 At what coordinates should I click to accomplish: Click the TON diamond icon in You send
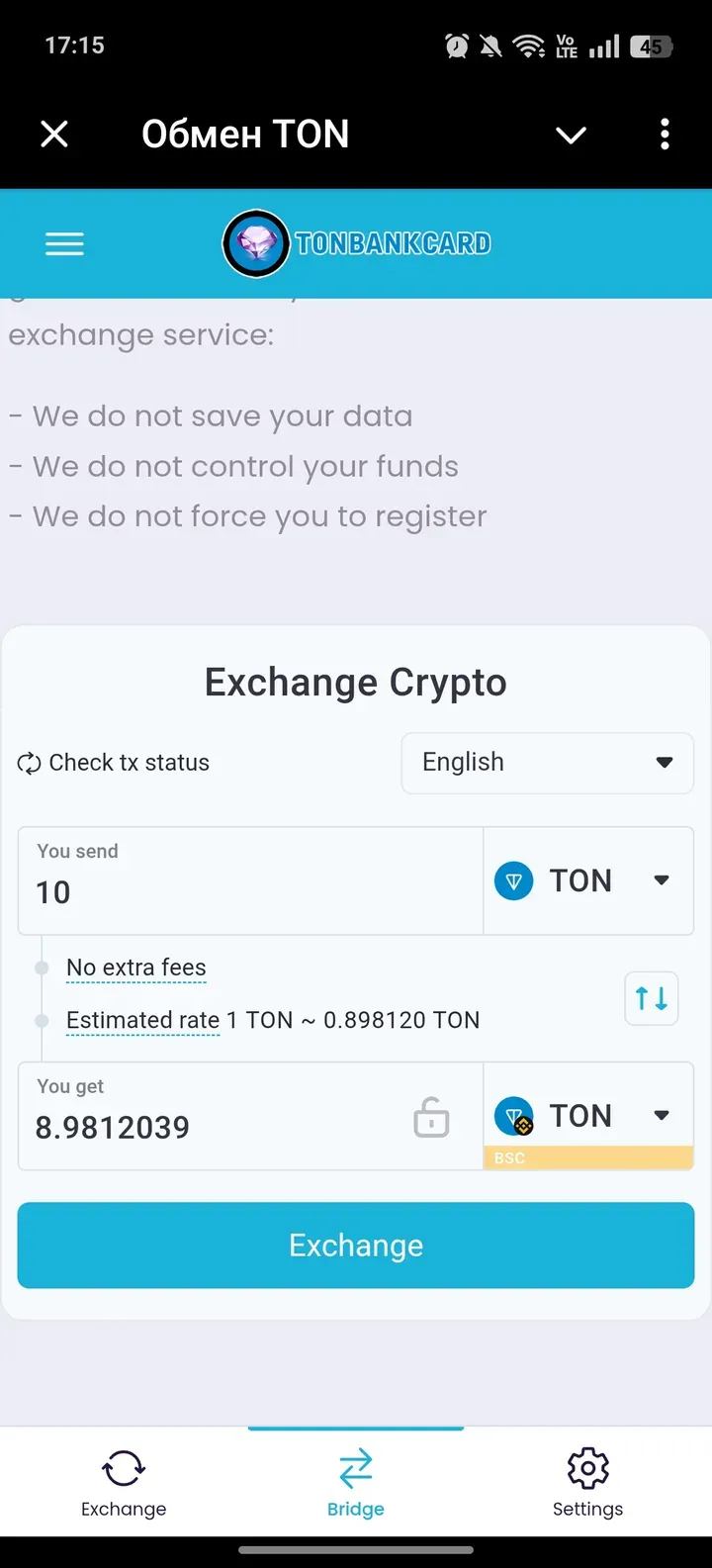(513, 879)
